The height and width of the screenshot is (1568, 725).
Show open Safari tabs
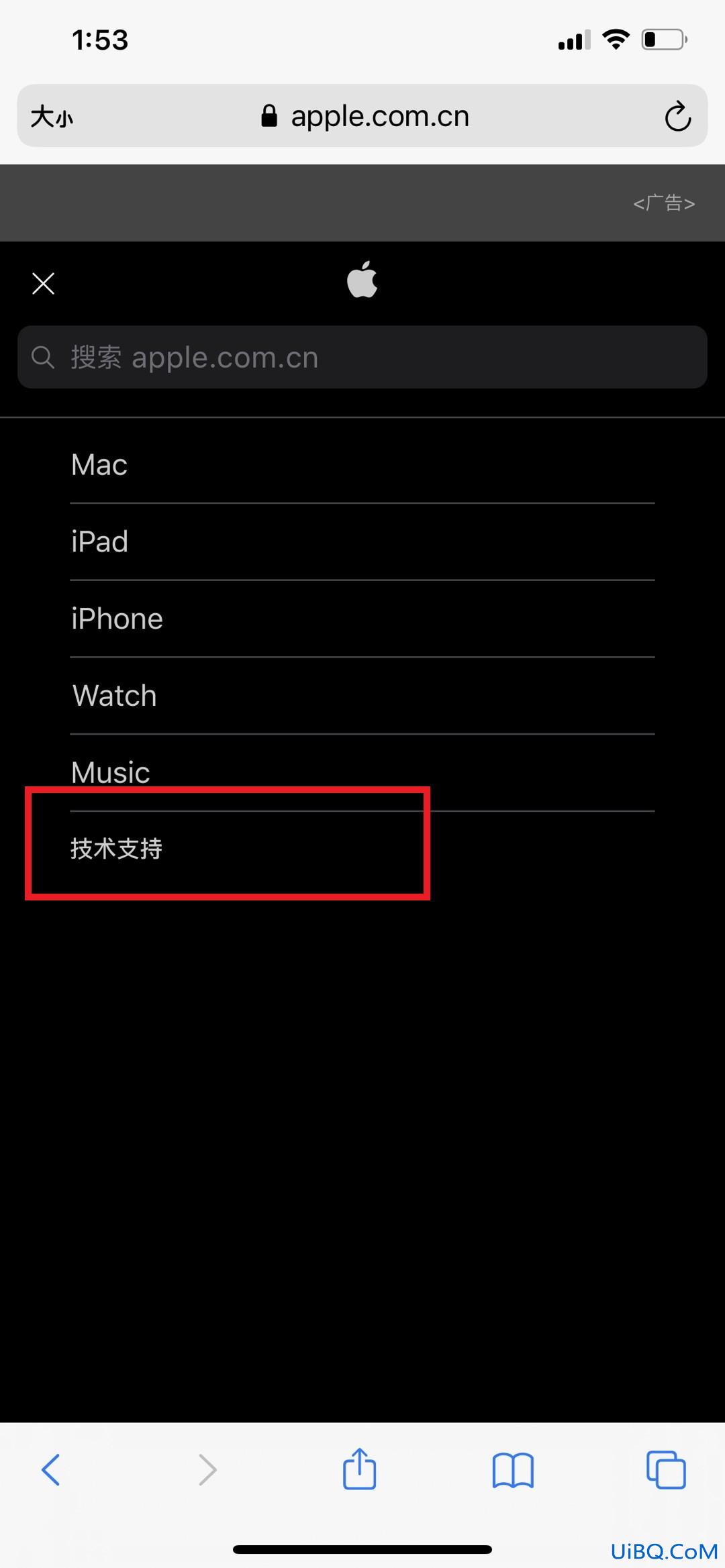(x=665, y=1470)
